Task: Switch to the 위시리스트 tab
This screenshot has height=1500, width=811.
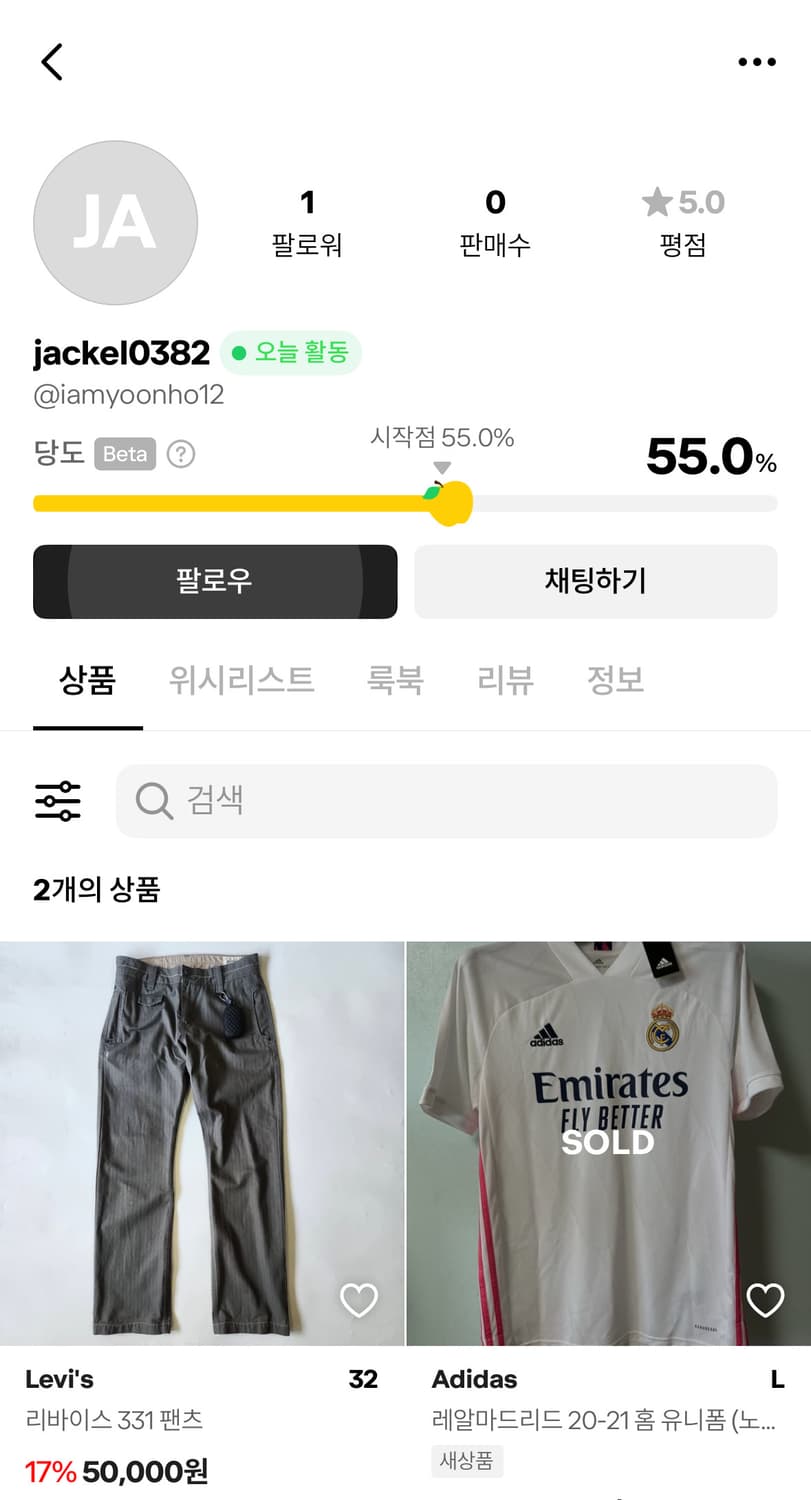Action: 241,680
